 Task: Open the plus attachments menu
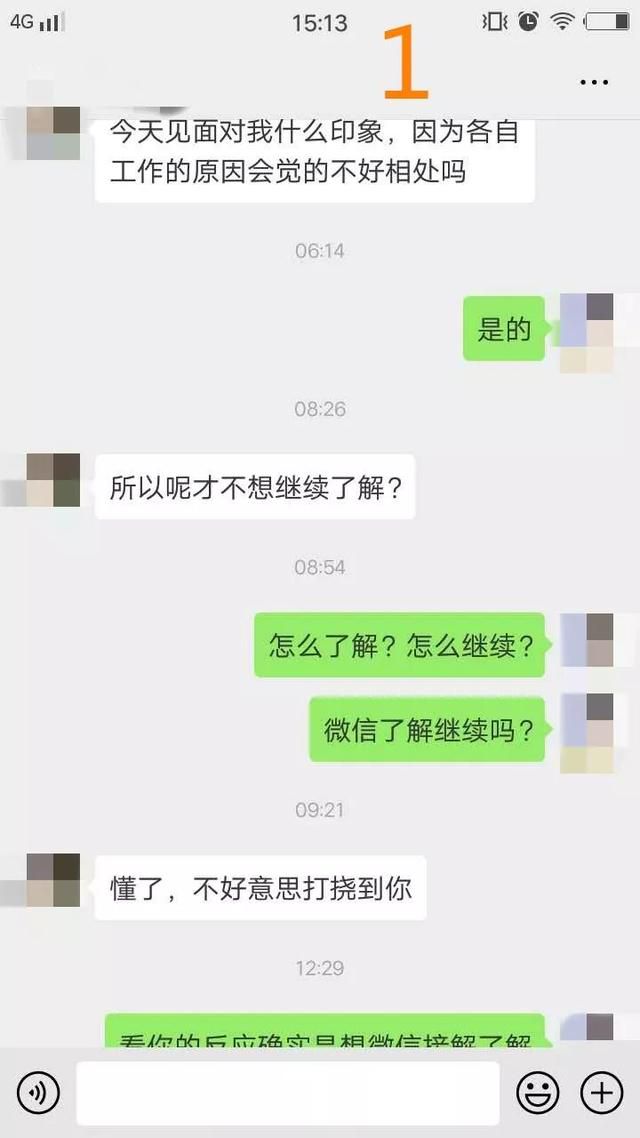(x=602, y=1092)
